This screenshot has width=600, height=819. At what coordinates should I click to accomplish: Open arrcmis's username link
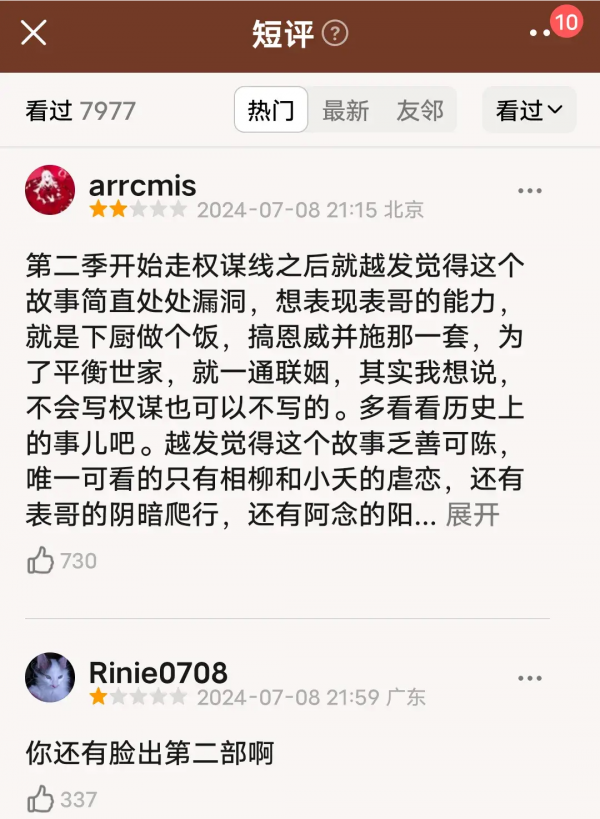142,185
